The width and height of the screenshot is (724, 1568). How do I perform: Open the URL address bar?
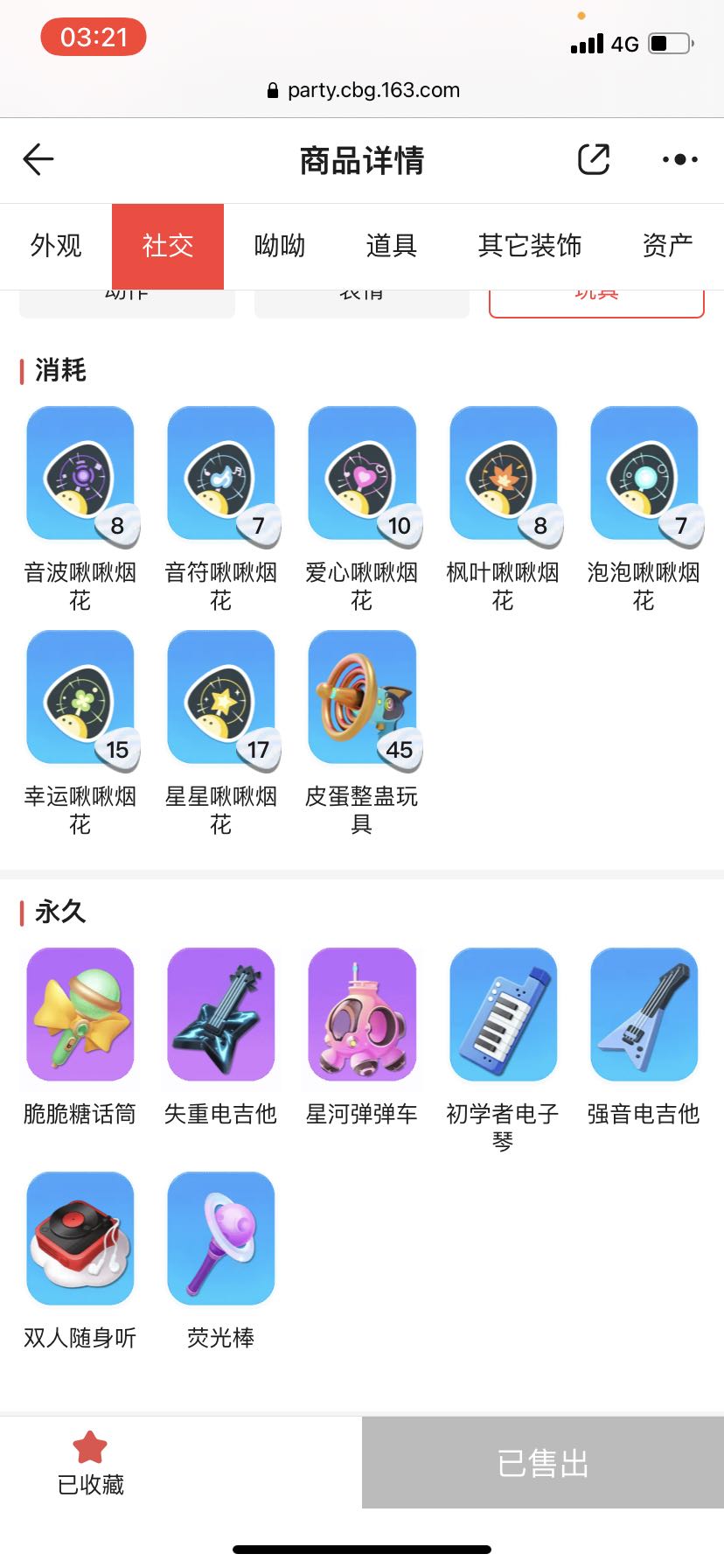coord(362,90)
